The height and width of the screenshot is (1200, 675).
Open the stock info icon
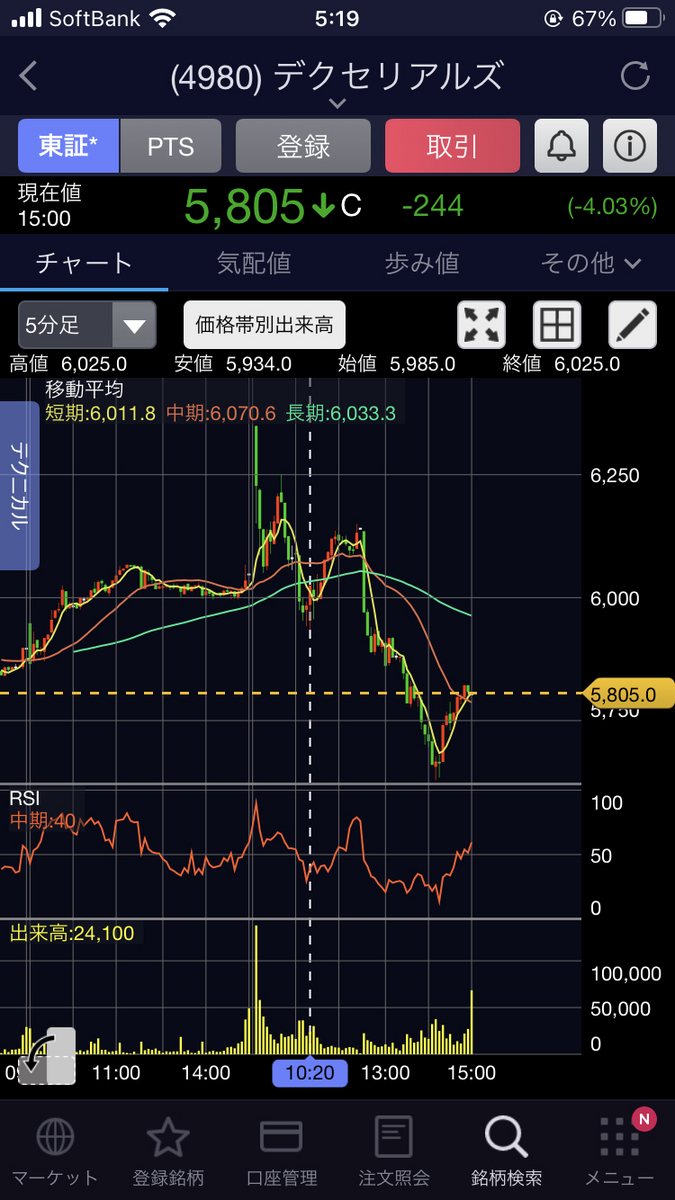coord(629,146)
